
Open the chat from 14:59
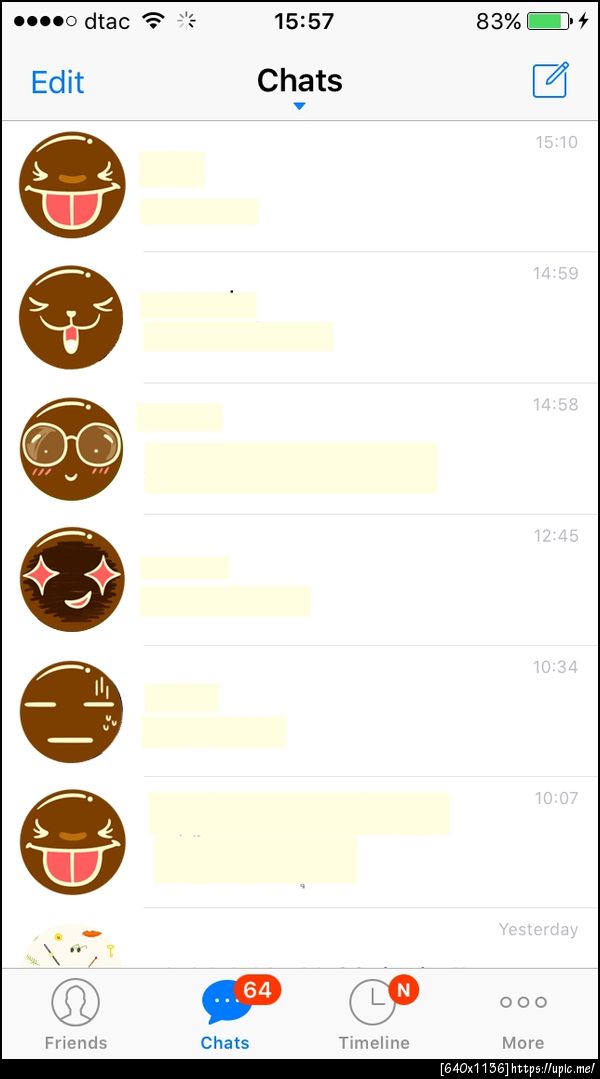(x=300, y=317)
